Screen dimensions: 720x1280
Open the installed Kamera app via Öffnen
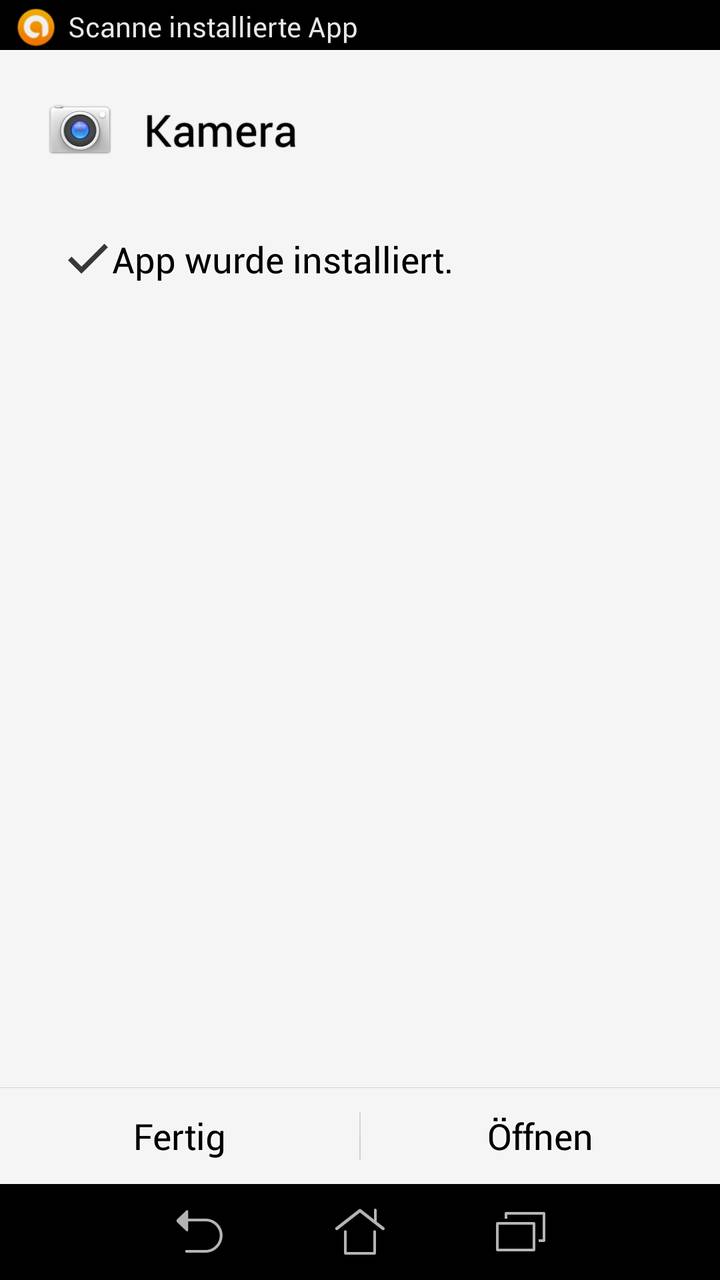[540, 1137]
